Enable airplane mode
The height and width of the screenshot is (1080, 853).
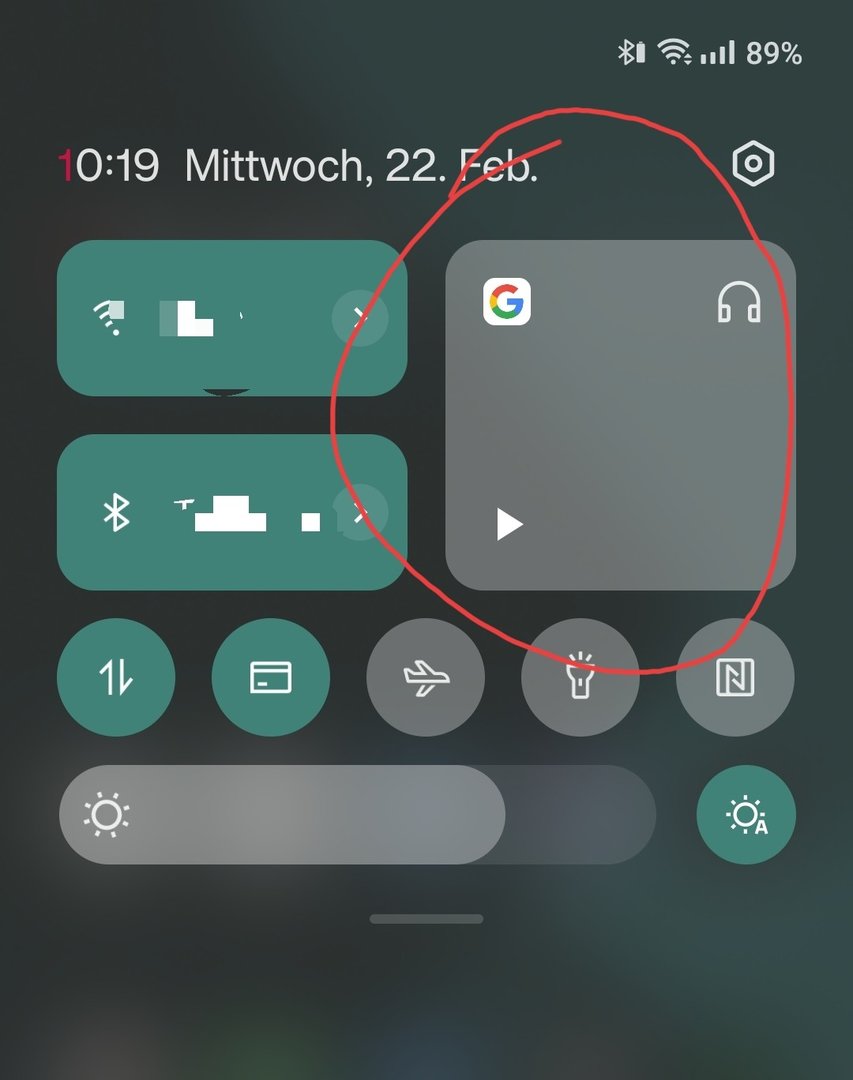[426, 678]
